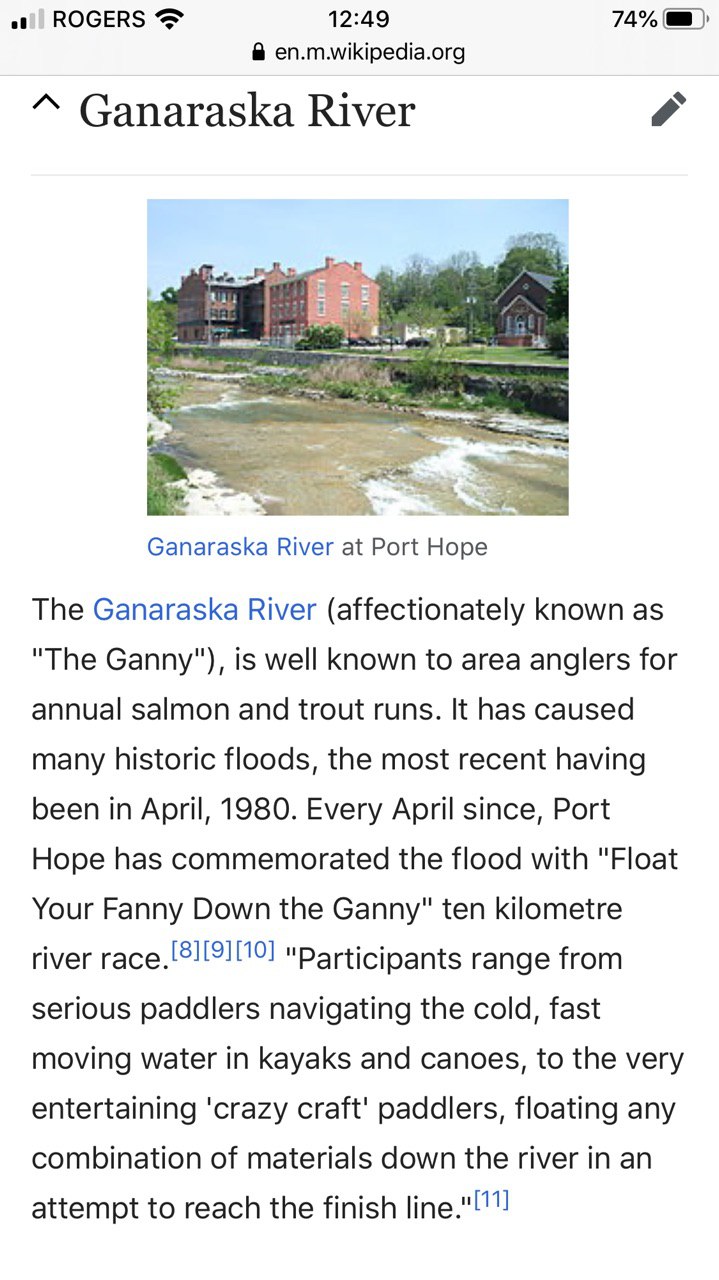Edit the Ganaraska River section
This screenshot has width=719, height=1280.
tap(669, 109)
